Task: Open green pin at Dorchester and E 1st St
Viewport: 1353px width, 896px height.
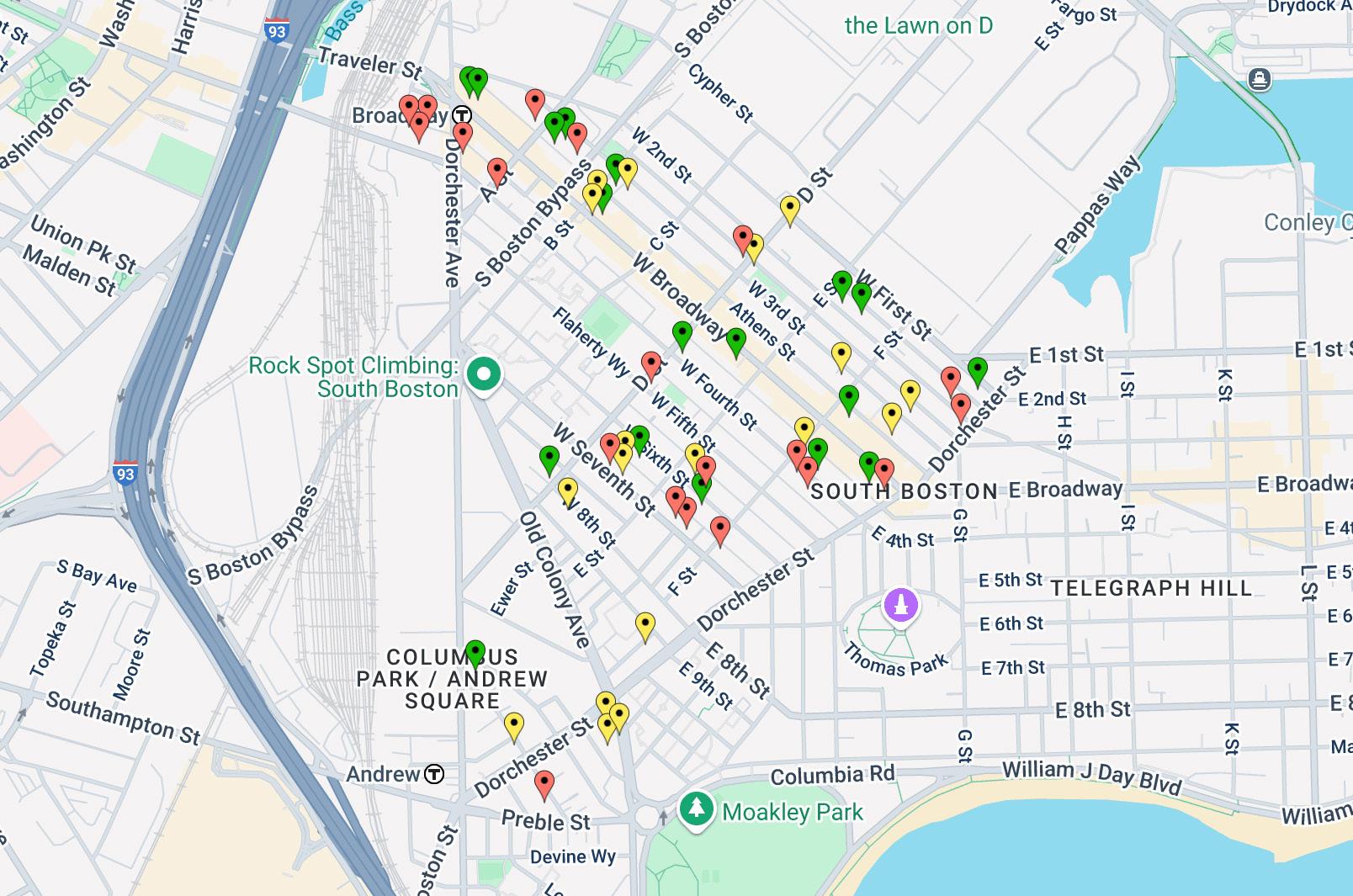Action: tap(977, 369)
